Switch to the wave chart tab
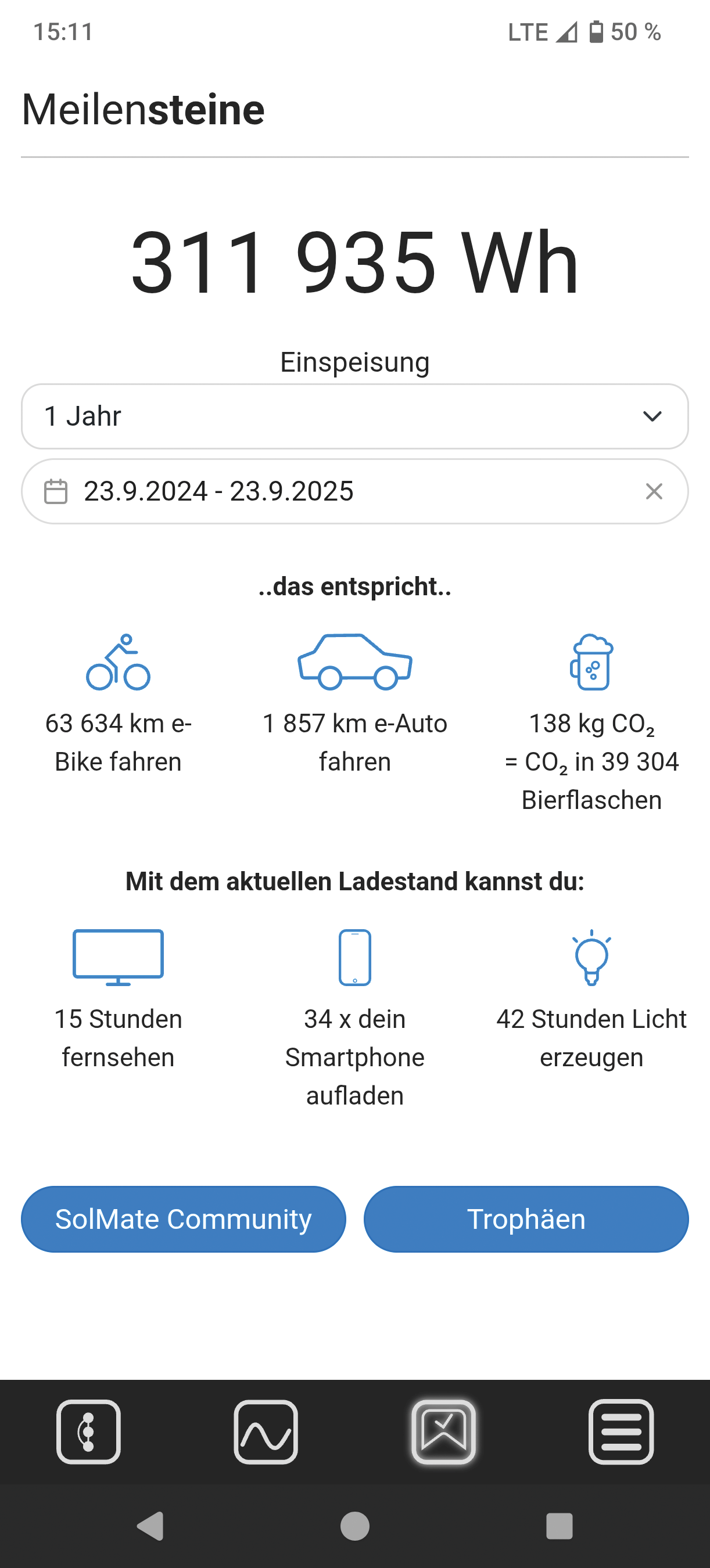This screenshot has width=710, height=1568. 266,1431
